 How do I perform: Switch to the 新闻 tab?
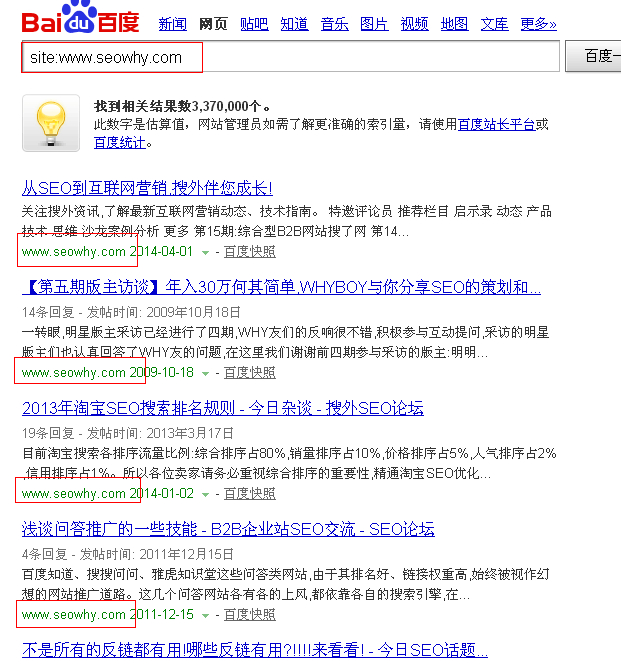(172, 24)
